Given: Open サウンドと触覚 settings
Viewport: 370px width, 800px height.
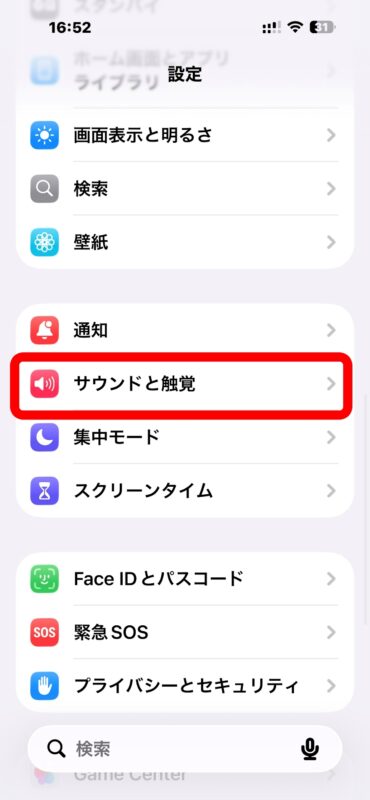Looking at the screenshot, I should pos(185,384).
